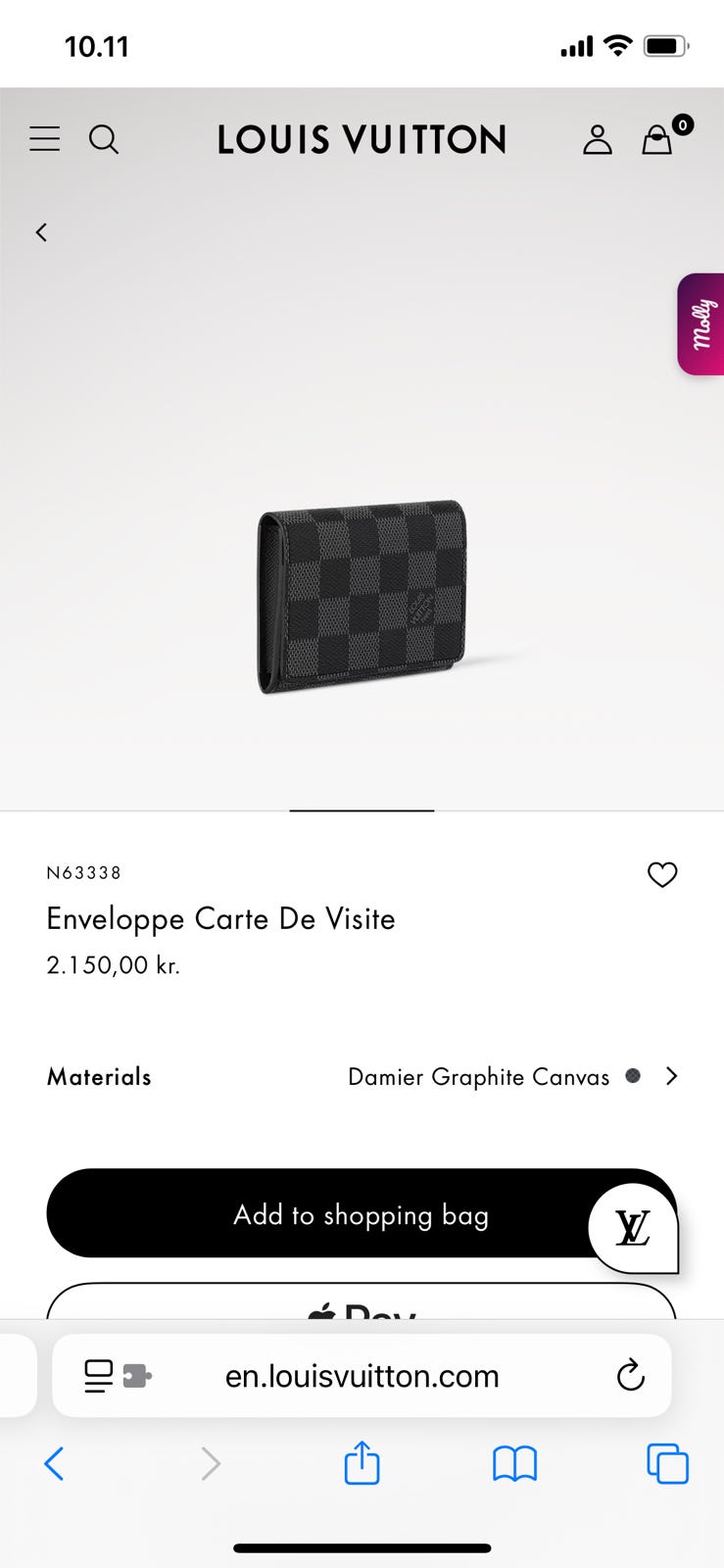Go back using the product page arrow
This screenshot has width=724, height=1568.
41,232
